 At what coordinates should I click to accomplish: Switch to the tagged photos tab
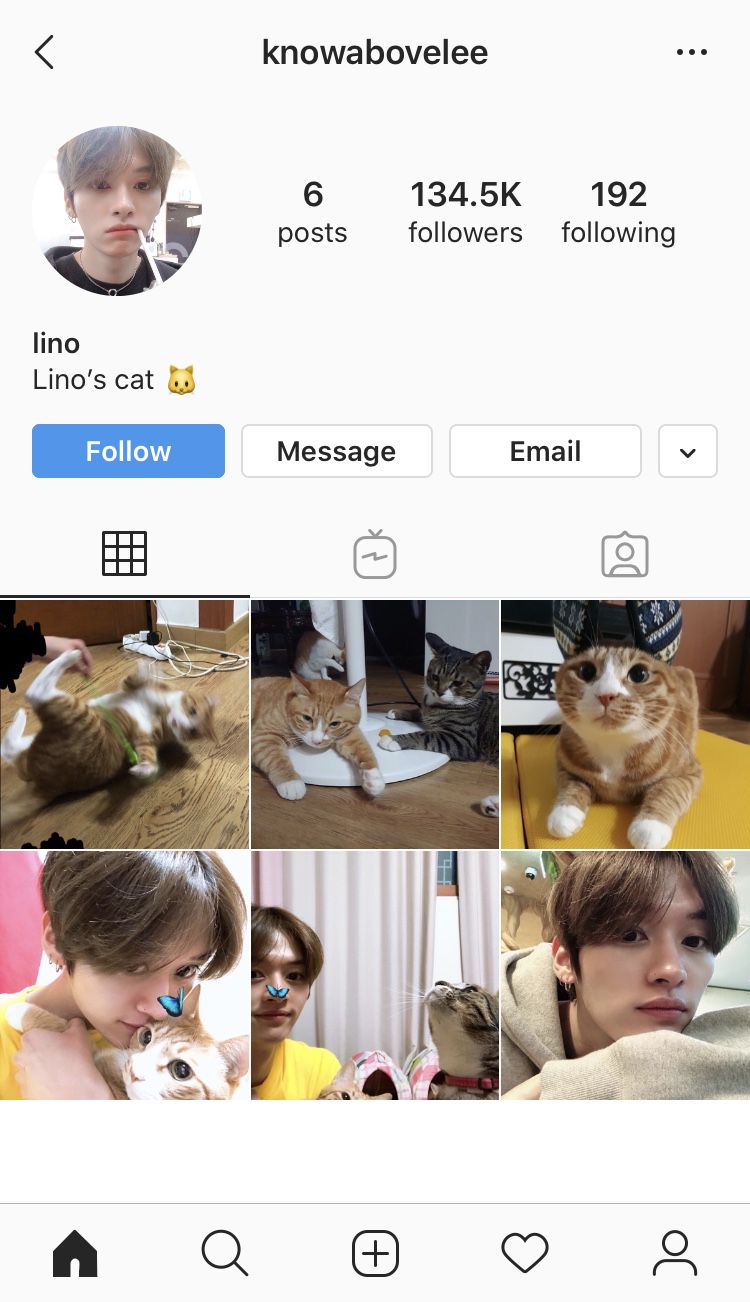click(x=625, y=553)
